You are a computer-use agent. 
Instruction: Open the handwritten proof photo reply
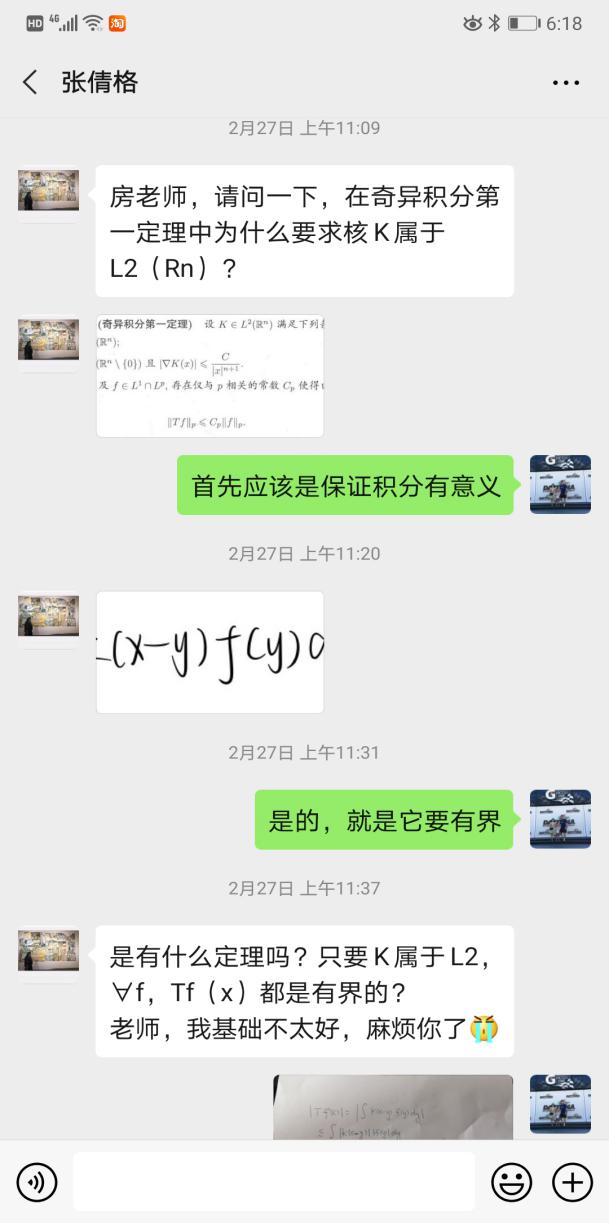(x=393, y=1107)
